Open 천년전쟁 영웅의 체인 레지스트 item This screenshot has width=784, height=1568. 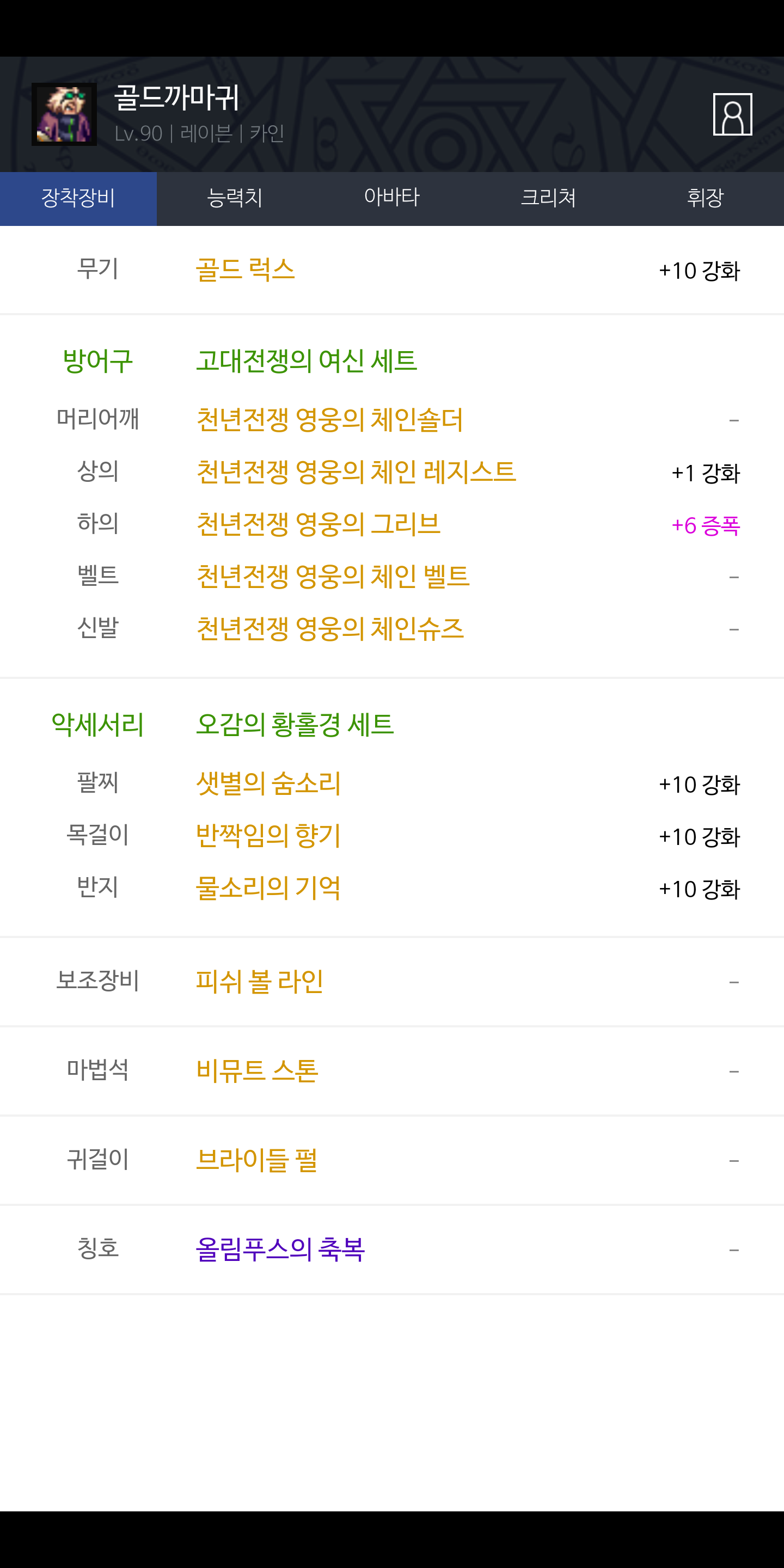356,473
